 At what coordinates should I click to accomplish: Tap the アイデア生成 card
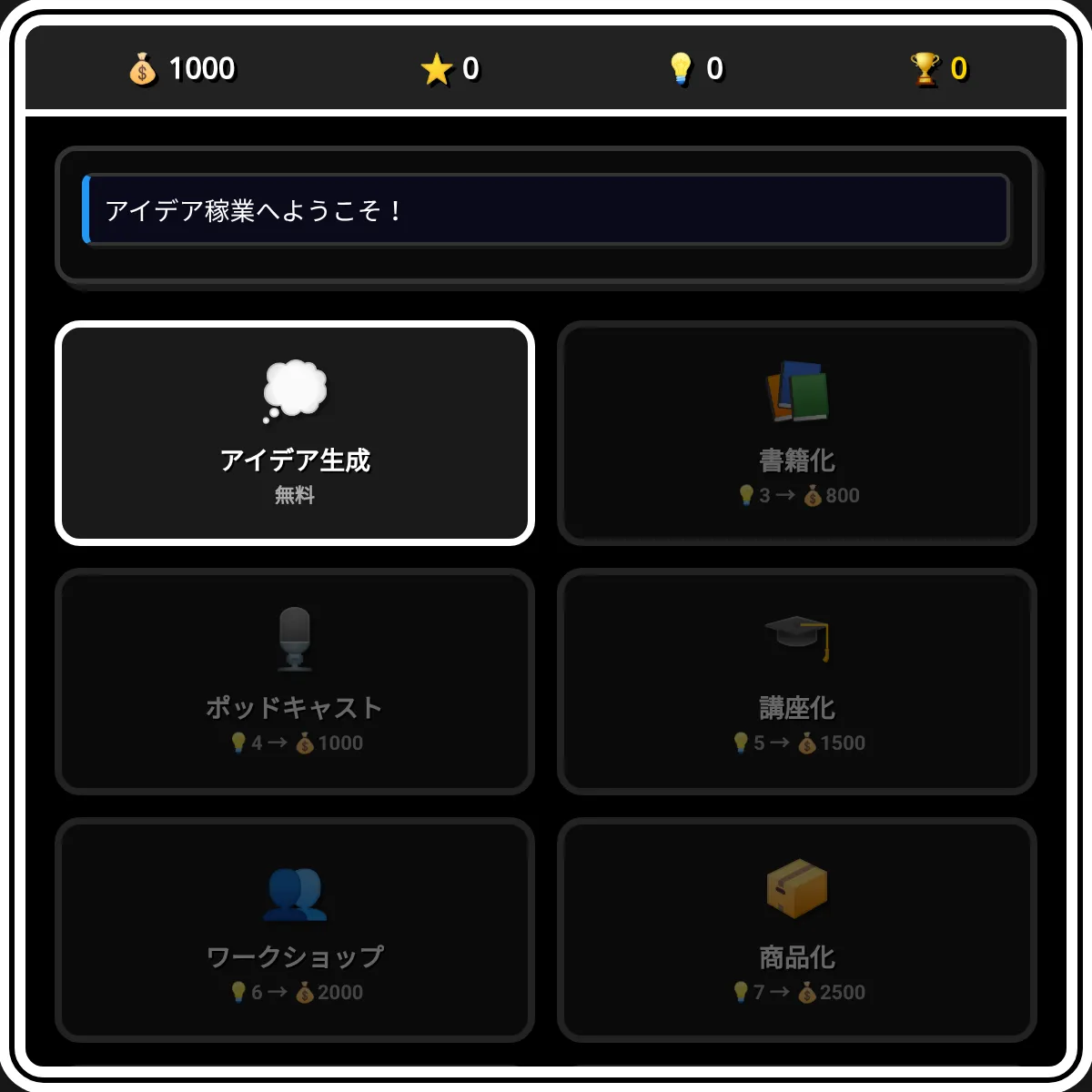coord(295,434)
